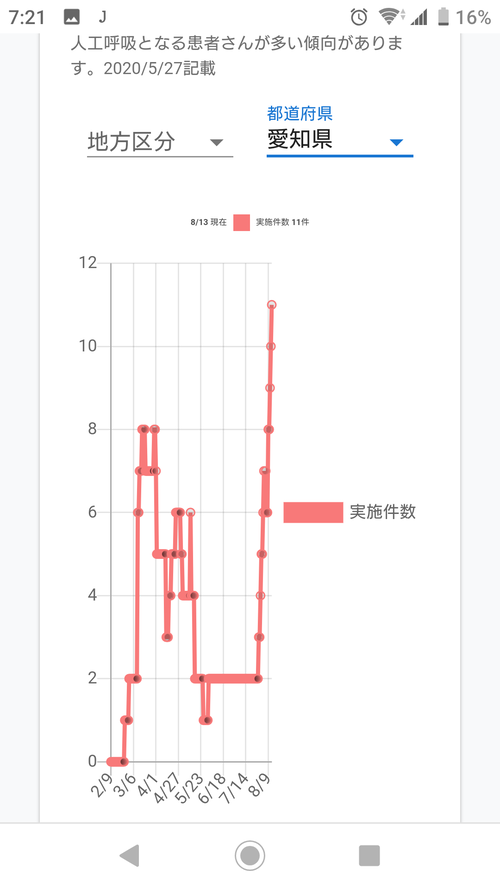Go to the home screen
The width and height of the screenshot is (500, 889).
point(250,855)
